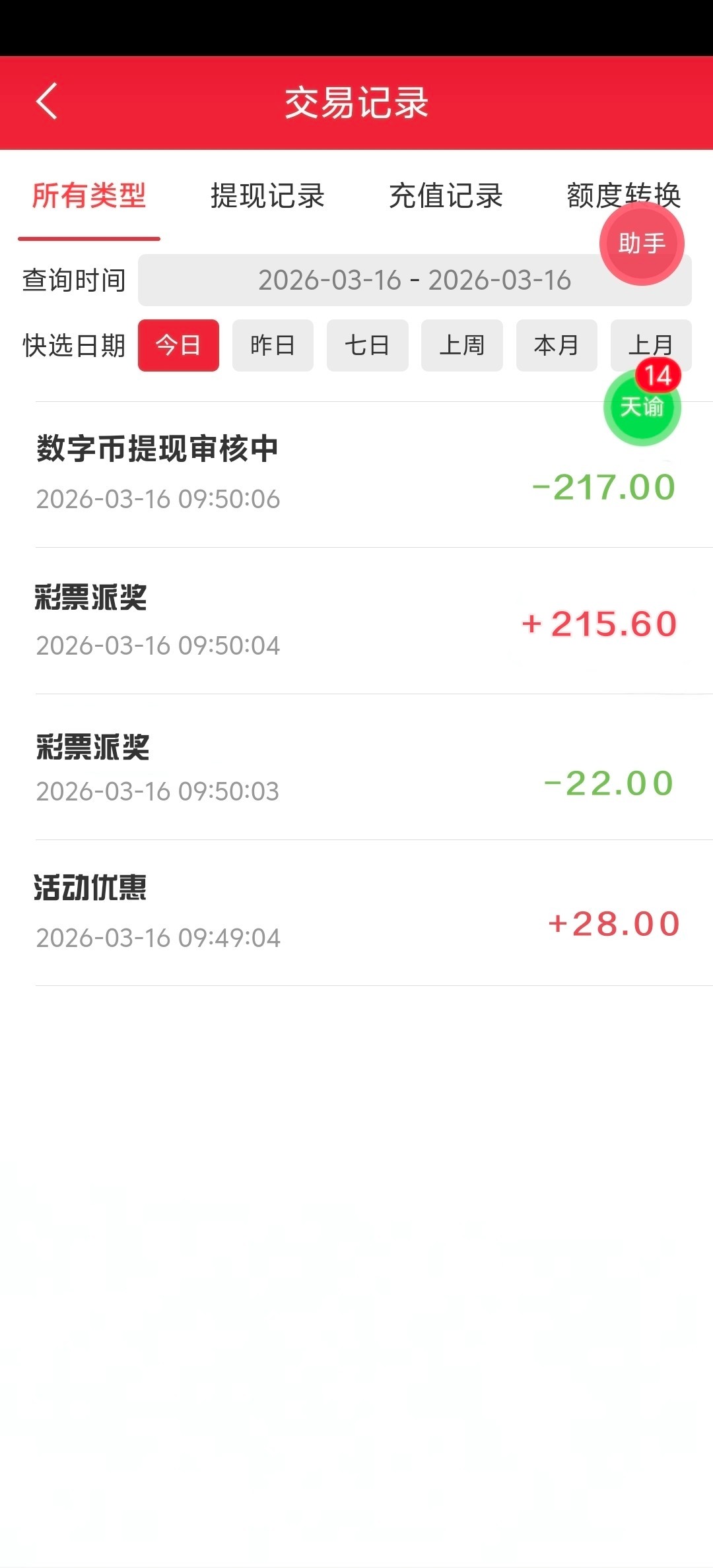Select the 昨日 quick date filter
Image resolution: width=713 pixels, height=1568 pixels.
(x=273, y=345)
